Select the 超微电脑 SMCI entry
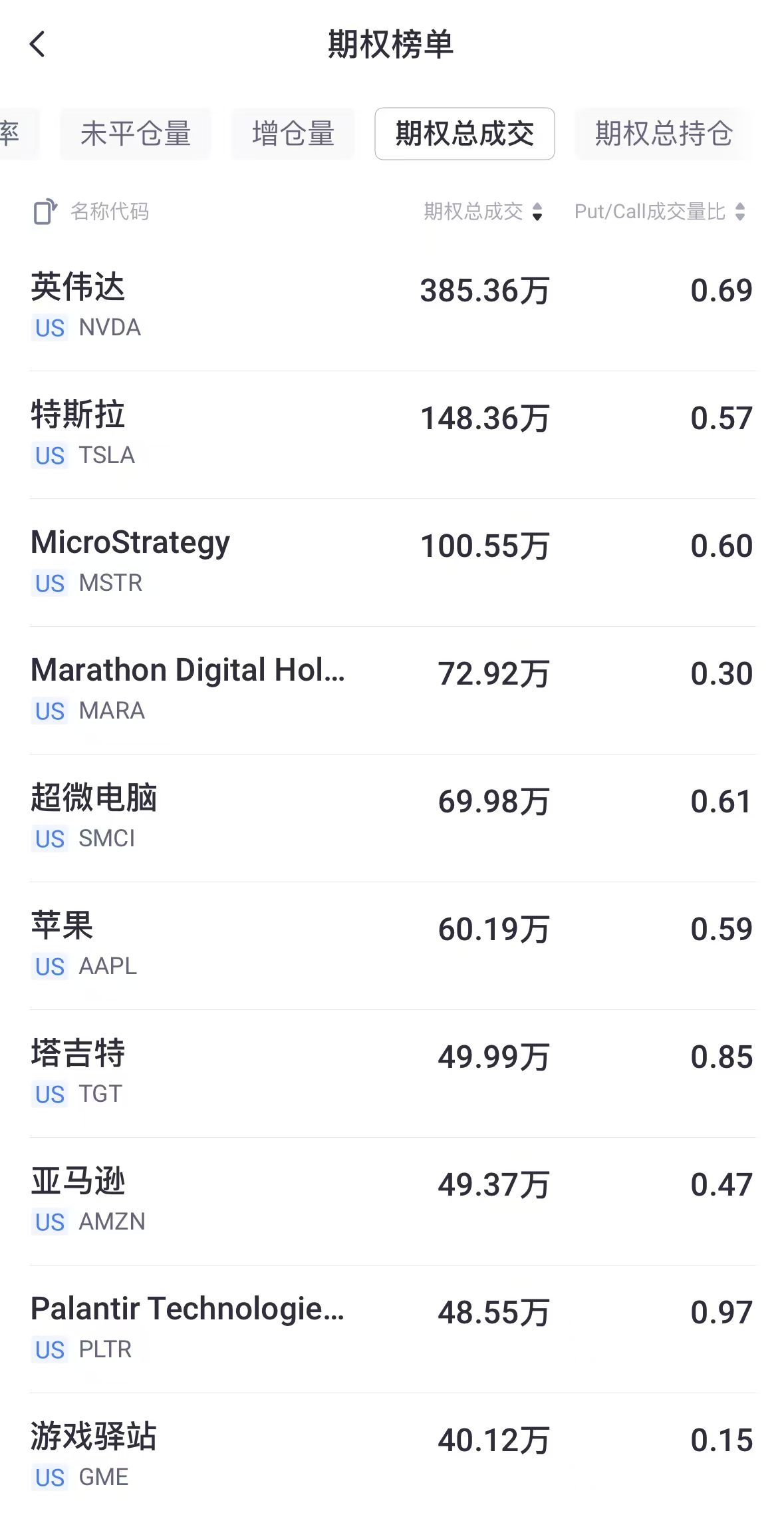784x1515 pixels. 392,817
